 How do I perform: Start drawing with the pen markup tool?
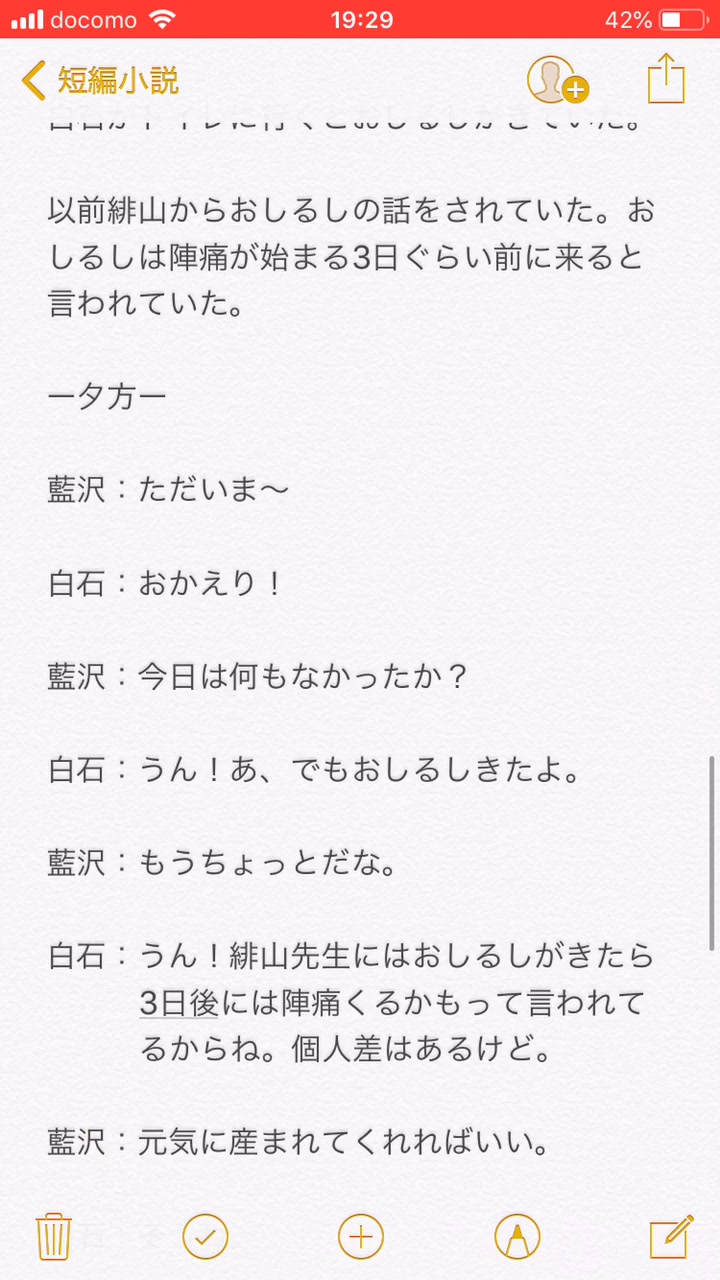click(517, 1236)
